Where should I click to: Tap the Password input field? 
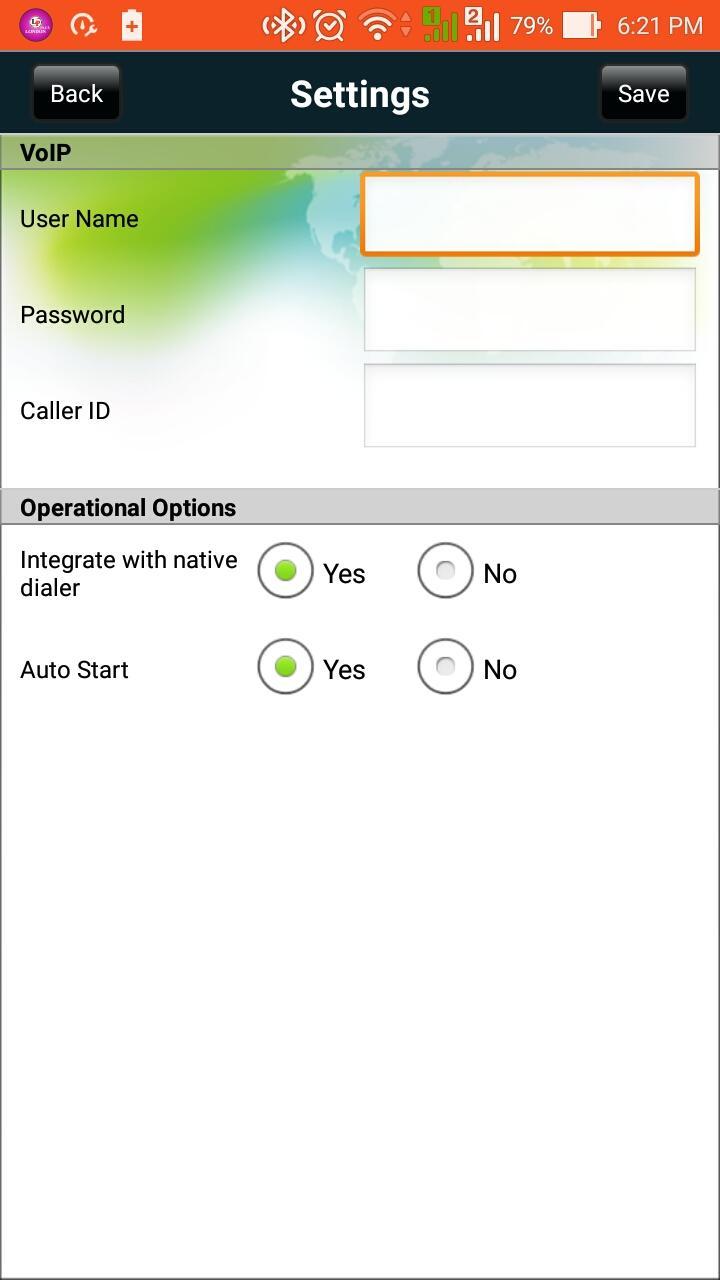click(x=529, y=310)
